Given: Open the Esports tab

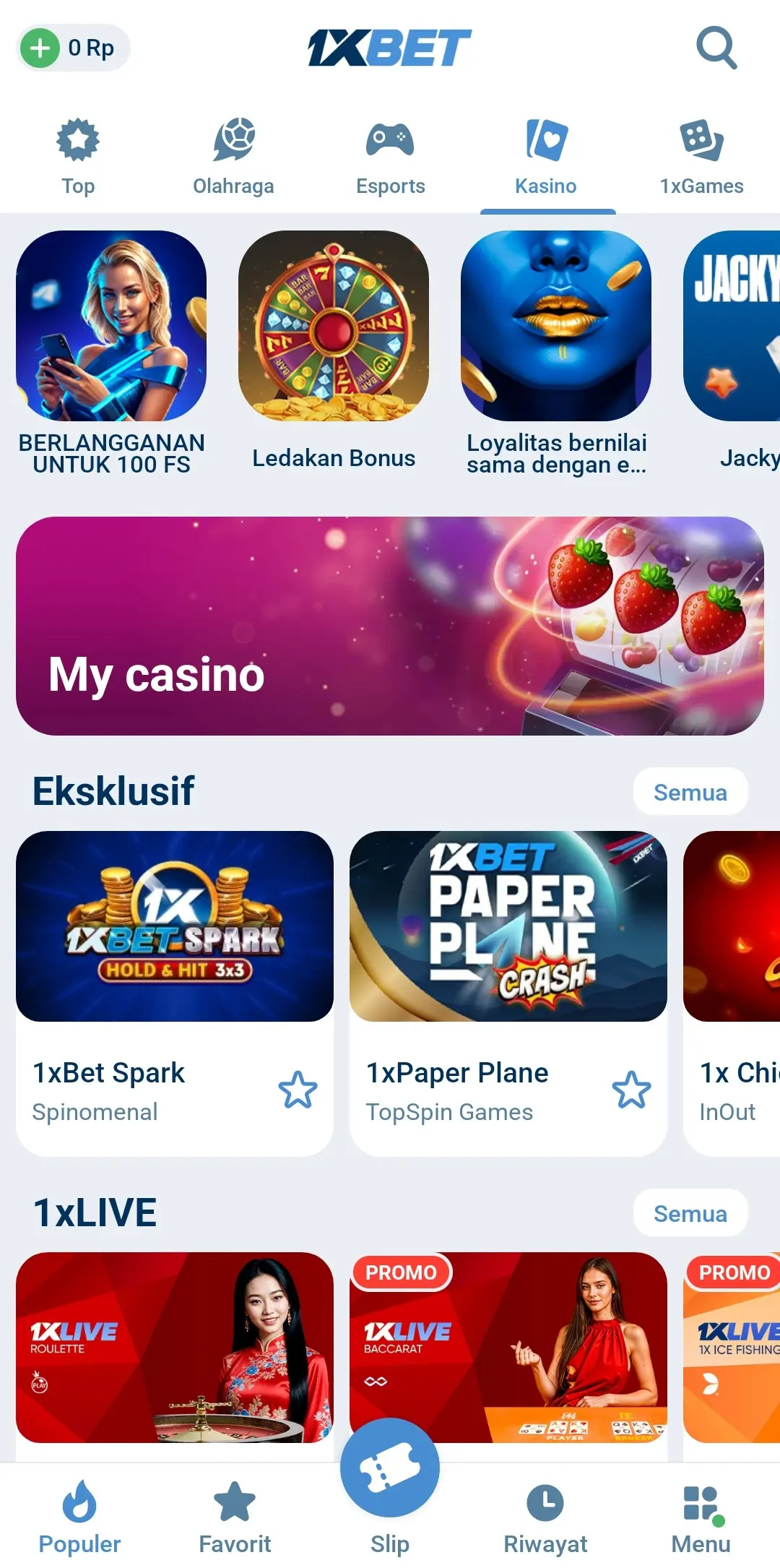Looking at the screenshot, I should pyautogui.click(x=390, y=157).
